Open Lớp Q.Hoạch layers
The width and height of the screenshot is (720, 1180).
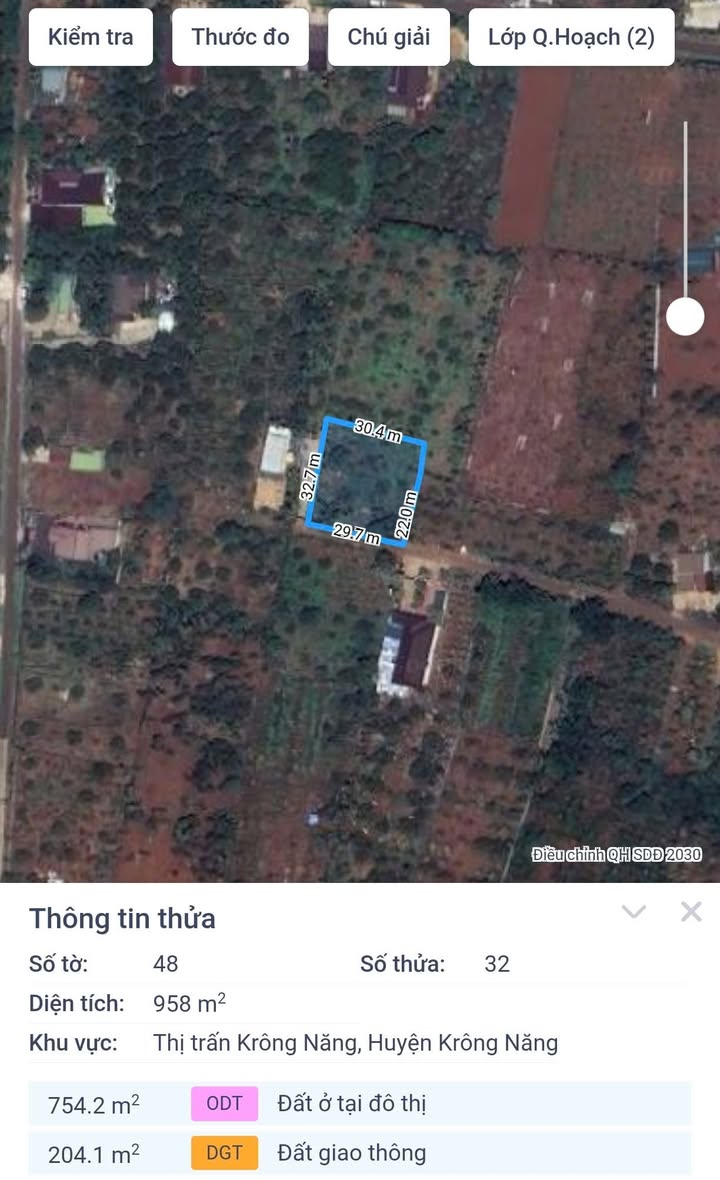(x=571, y=38)
